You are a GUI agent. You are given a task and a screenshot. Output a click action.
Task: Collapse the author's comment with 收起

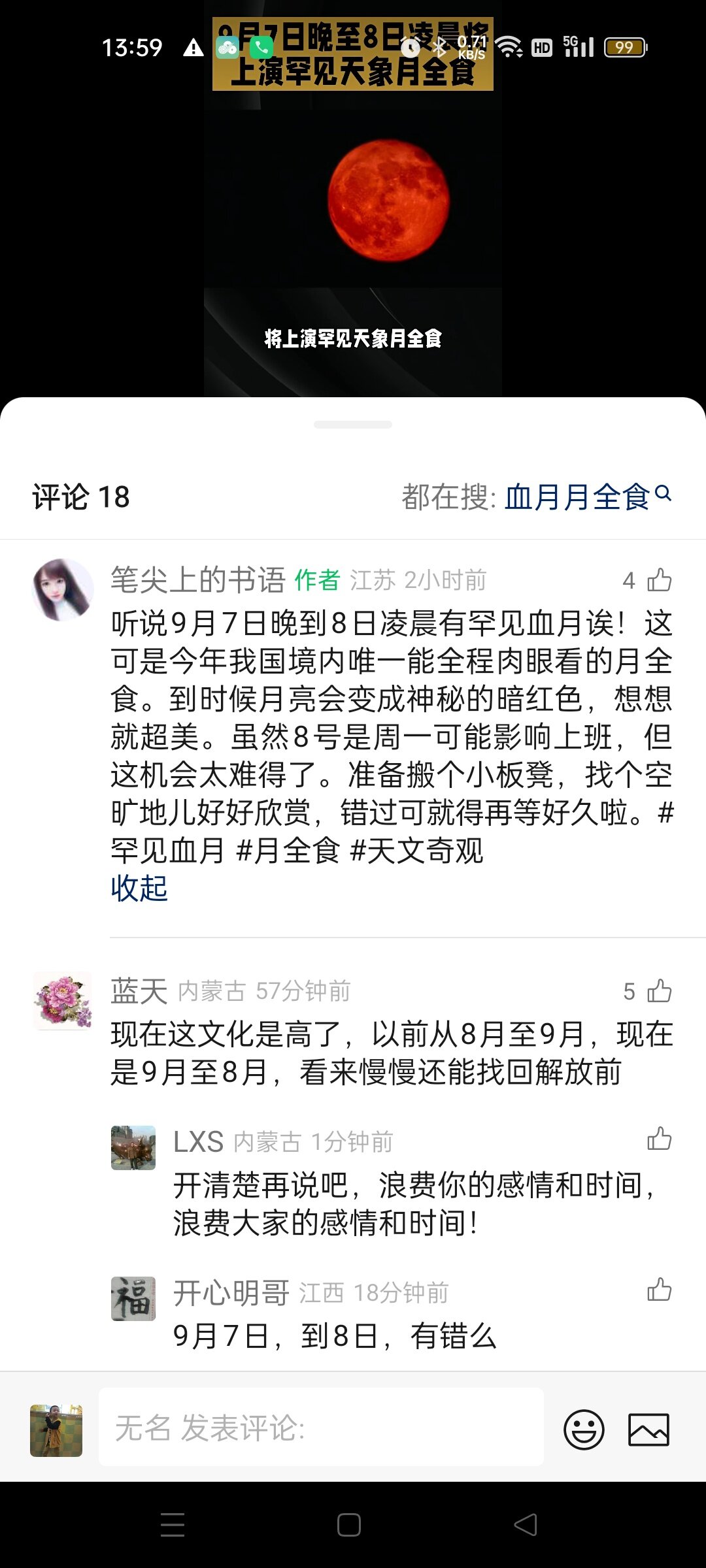coord(139,888)
